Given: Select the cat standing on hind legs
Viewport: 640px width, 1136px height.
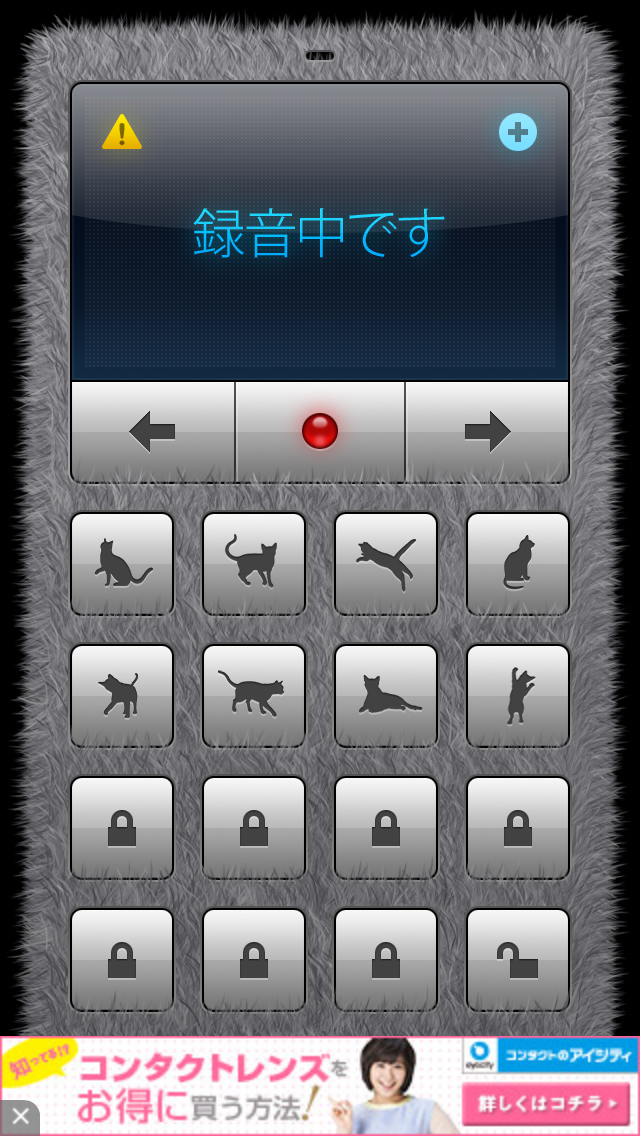Looking at the screenshot, I should 518,696.
